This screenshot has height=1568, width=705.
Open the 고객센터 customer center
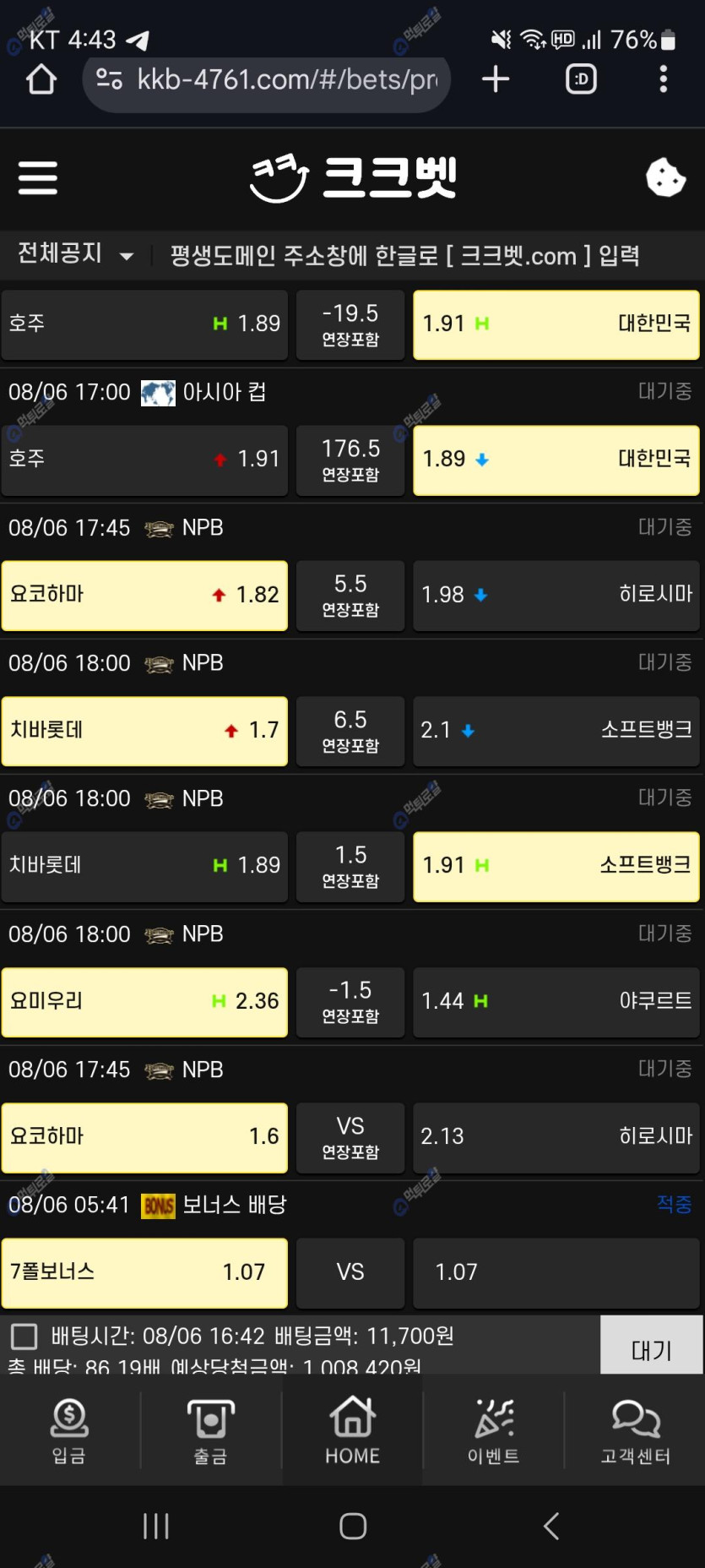(x=635, y=1430)
